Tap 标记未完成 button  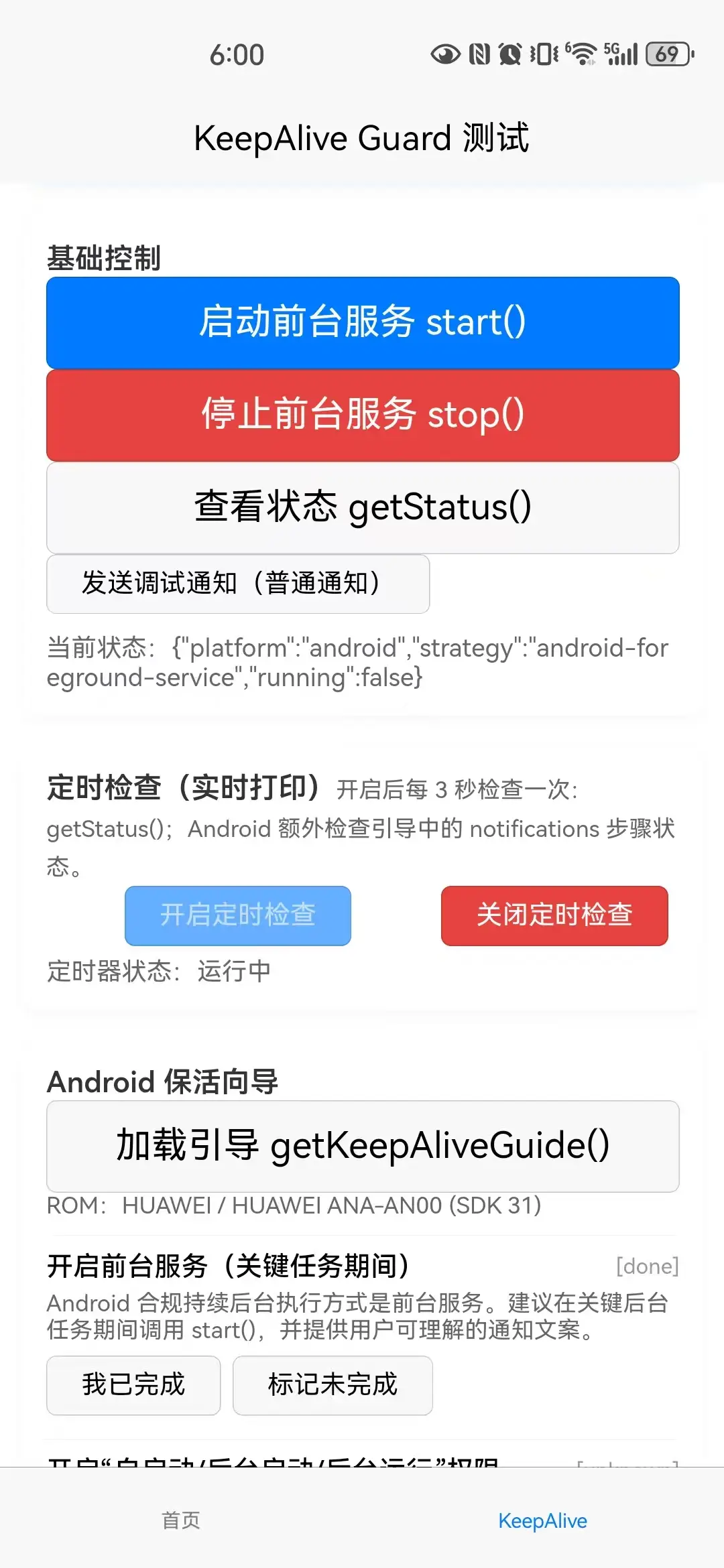click(x=333, y=1385)
